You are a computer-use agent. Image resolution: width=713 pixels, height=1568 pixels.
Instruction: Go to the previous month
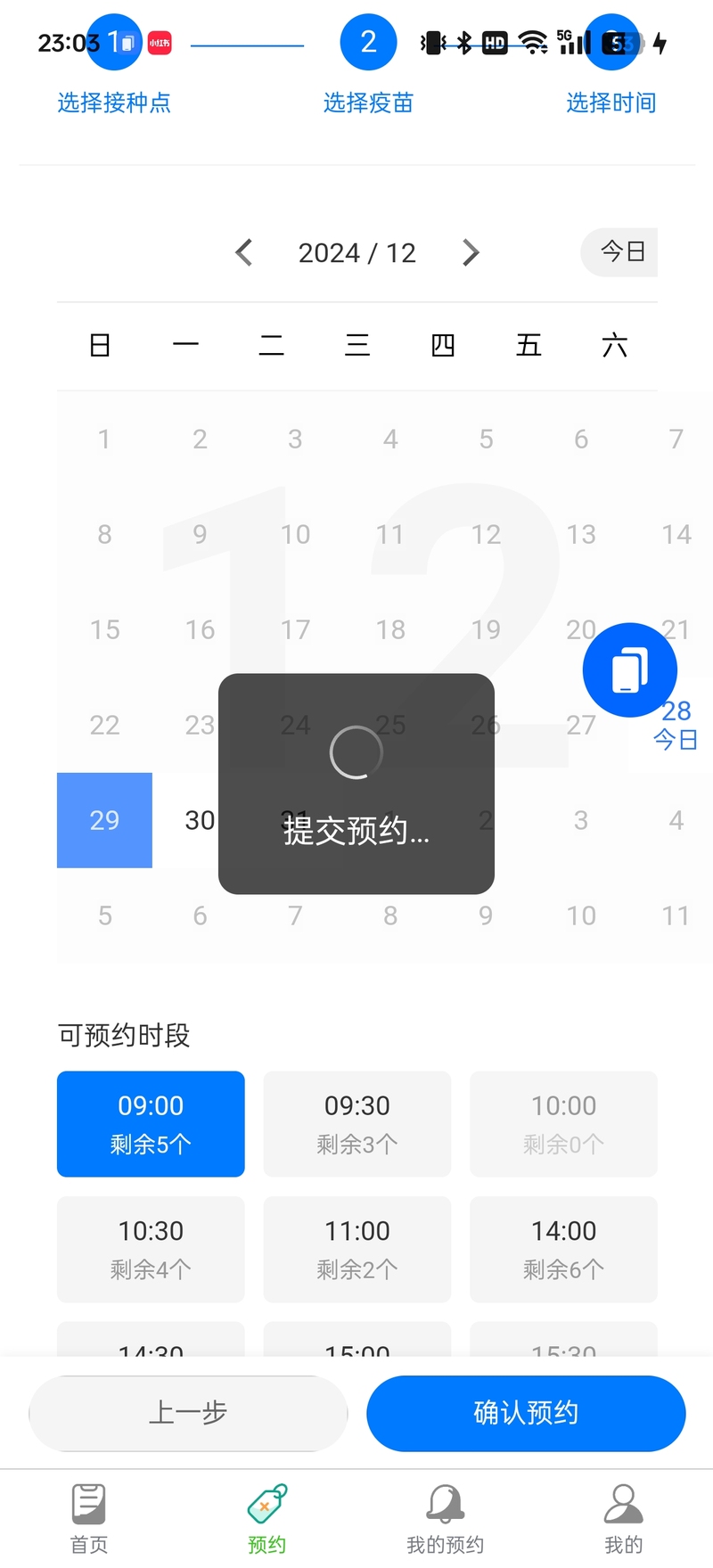tap(244, 253)
